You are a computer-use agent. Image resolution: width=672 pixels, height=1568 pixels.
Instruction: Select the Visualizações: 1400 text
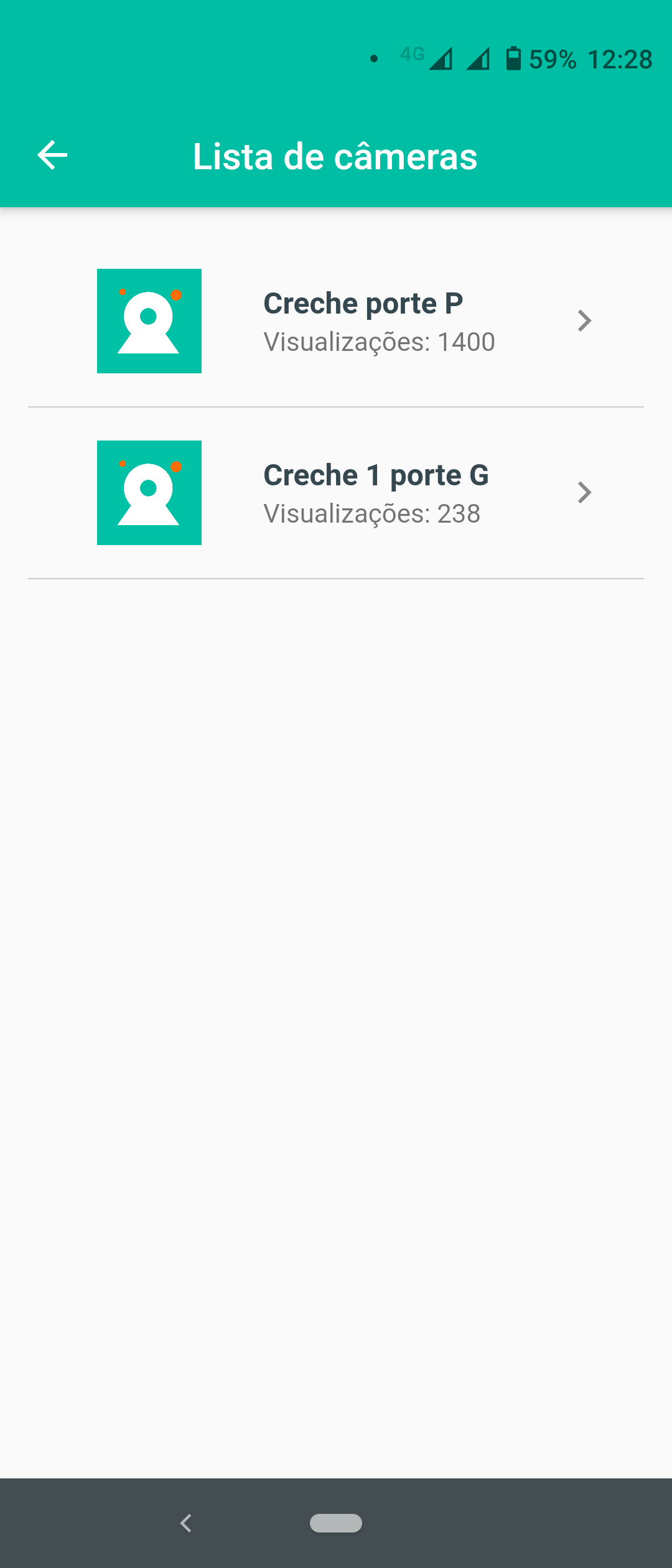[379, 342]
